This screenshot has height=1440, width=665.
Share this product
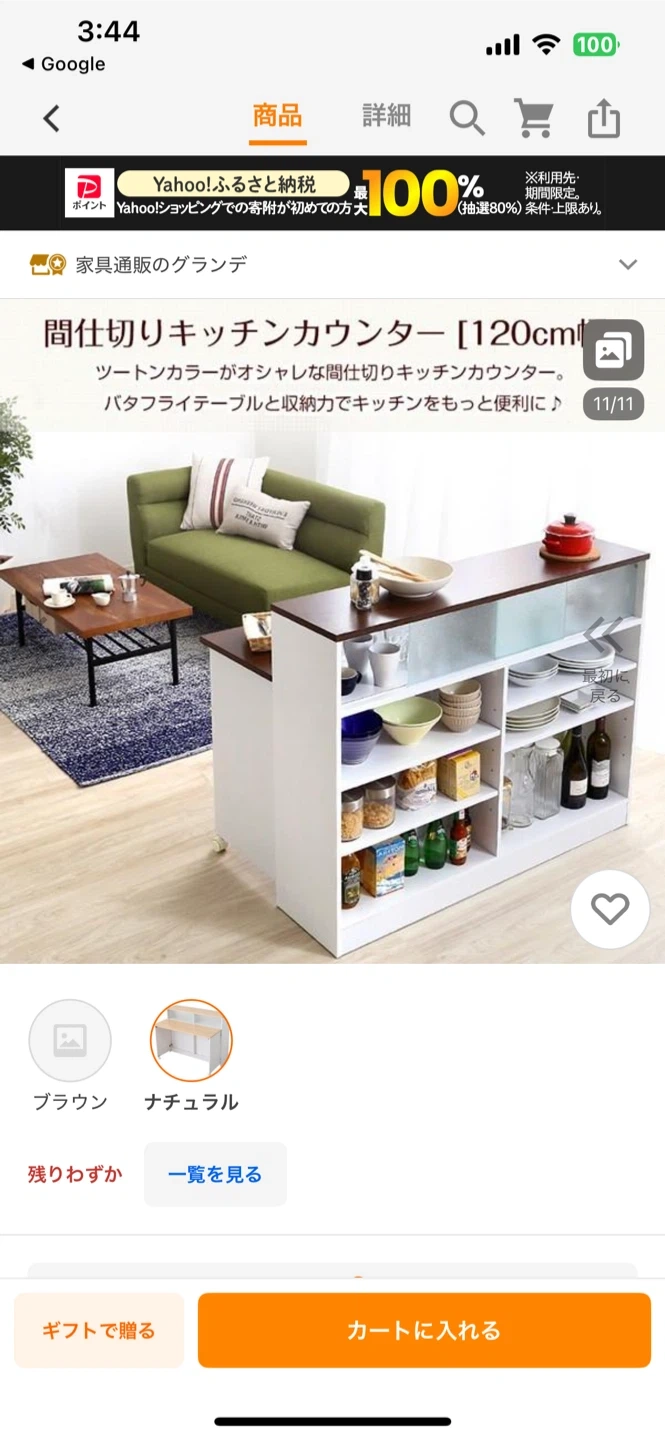pos(604,119)
